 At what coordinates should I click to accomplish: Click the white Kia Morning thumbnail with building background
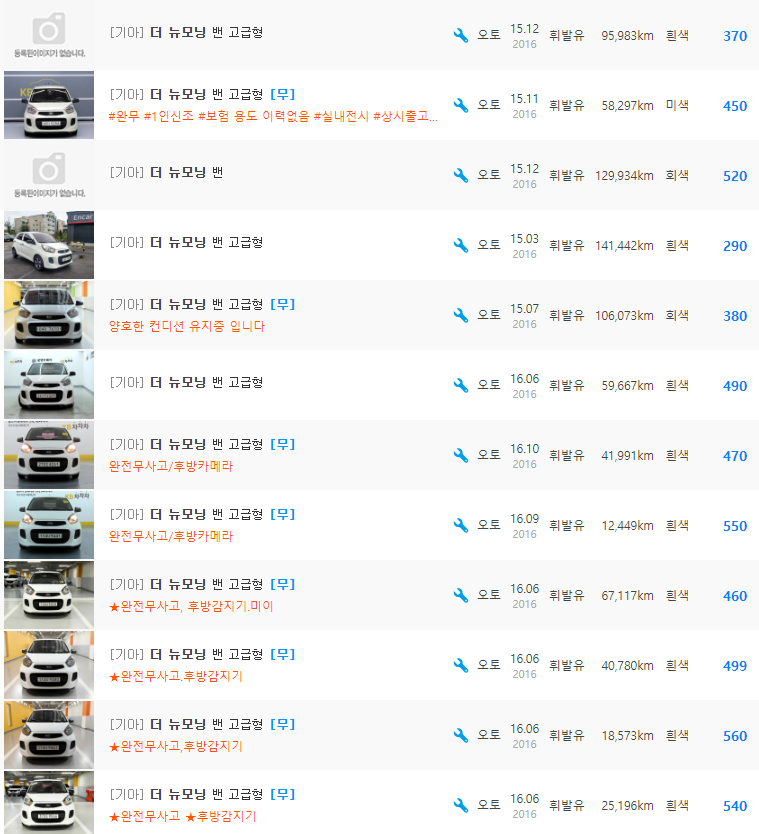tap(48, 245)
